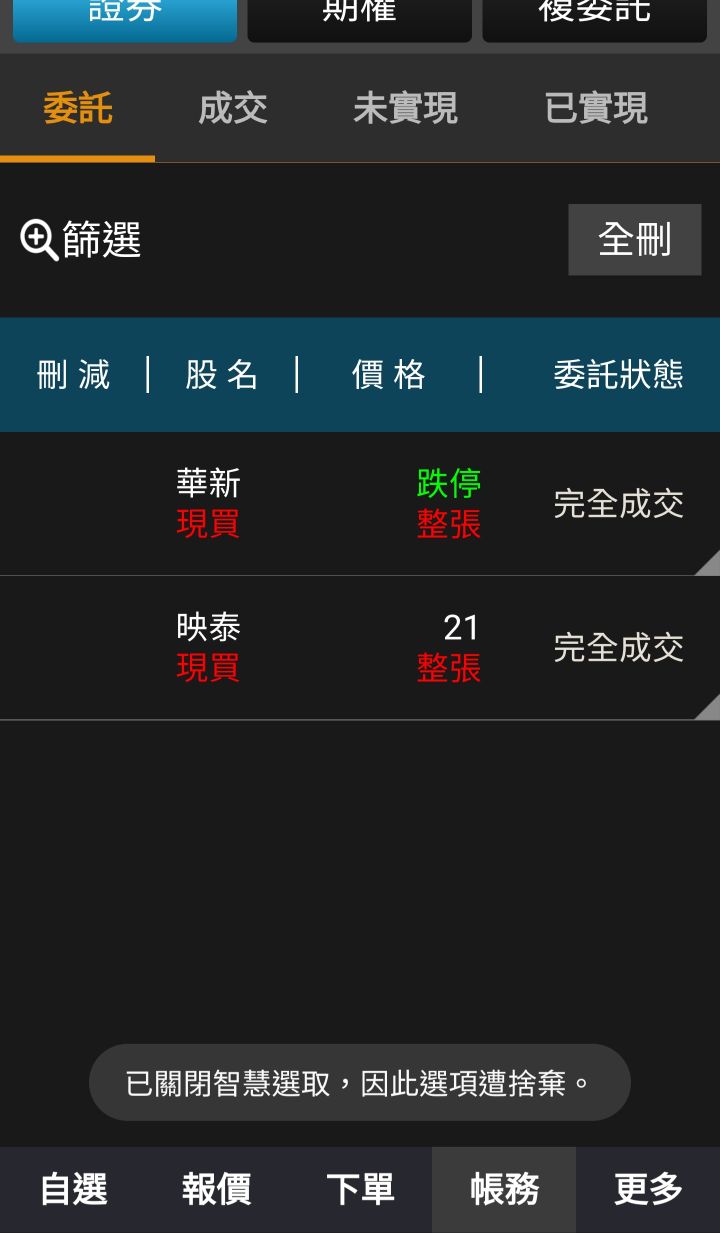Open the 更多 tab
Viewport: 720px width, 1233px height.
coord(648,1190)
